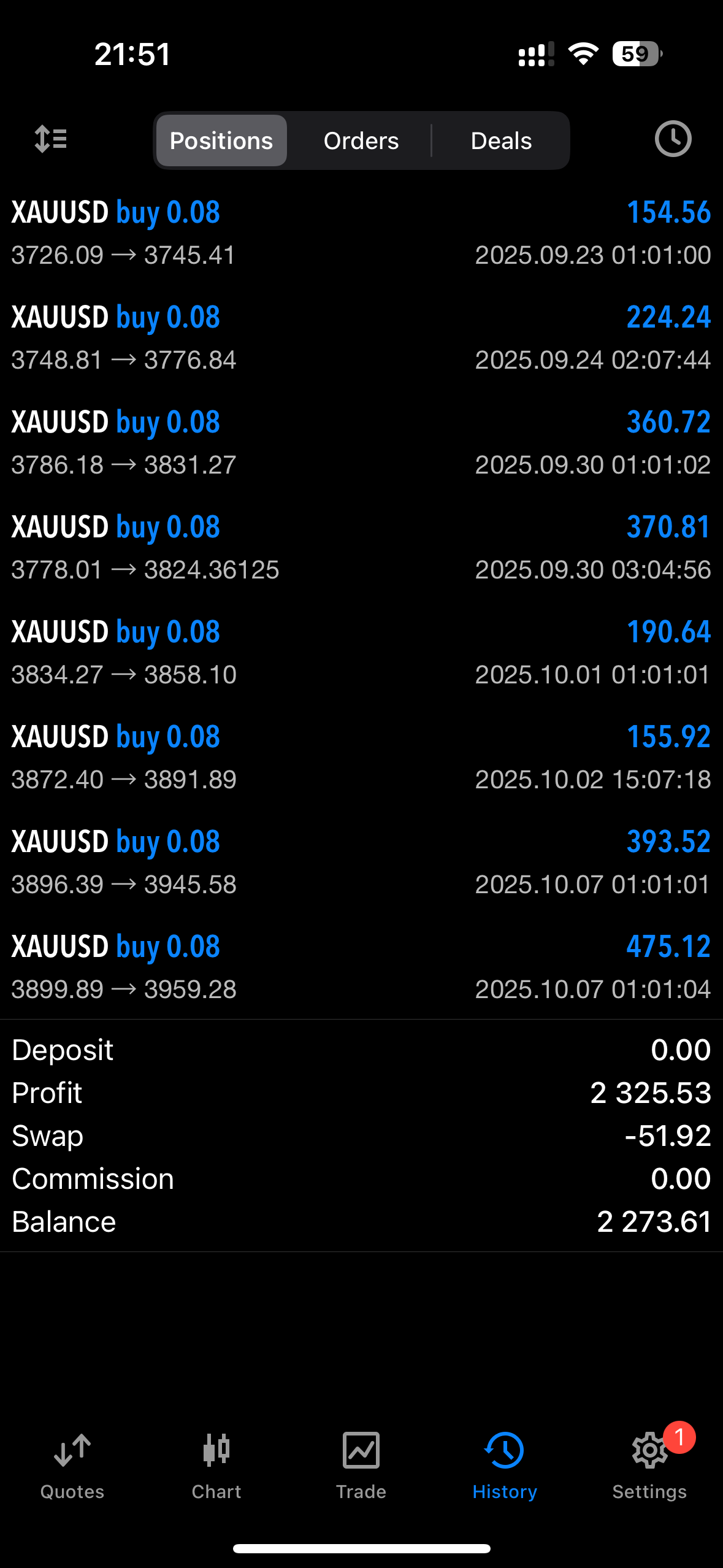The width and height of the screenshot is (723, 1568).
Task: Open the sort options icon
Action: coord(51,139)
